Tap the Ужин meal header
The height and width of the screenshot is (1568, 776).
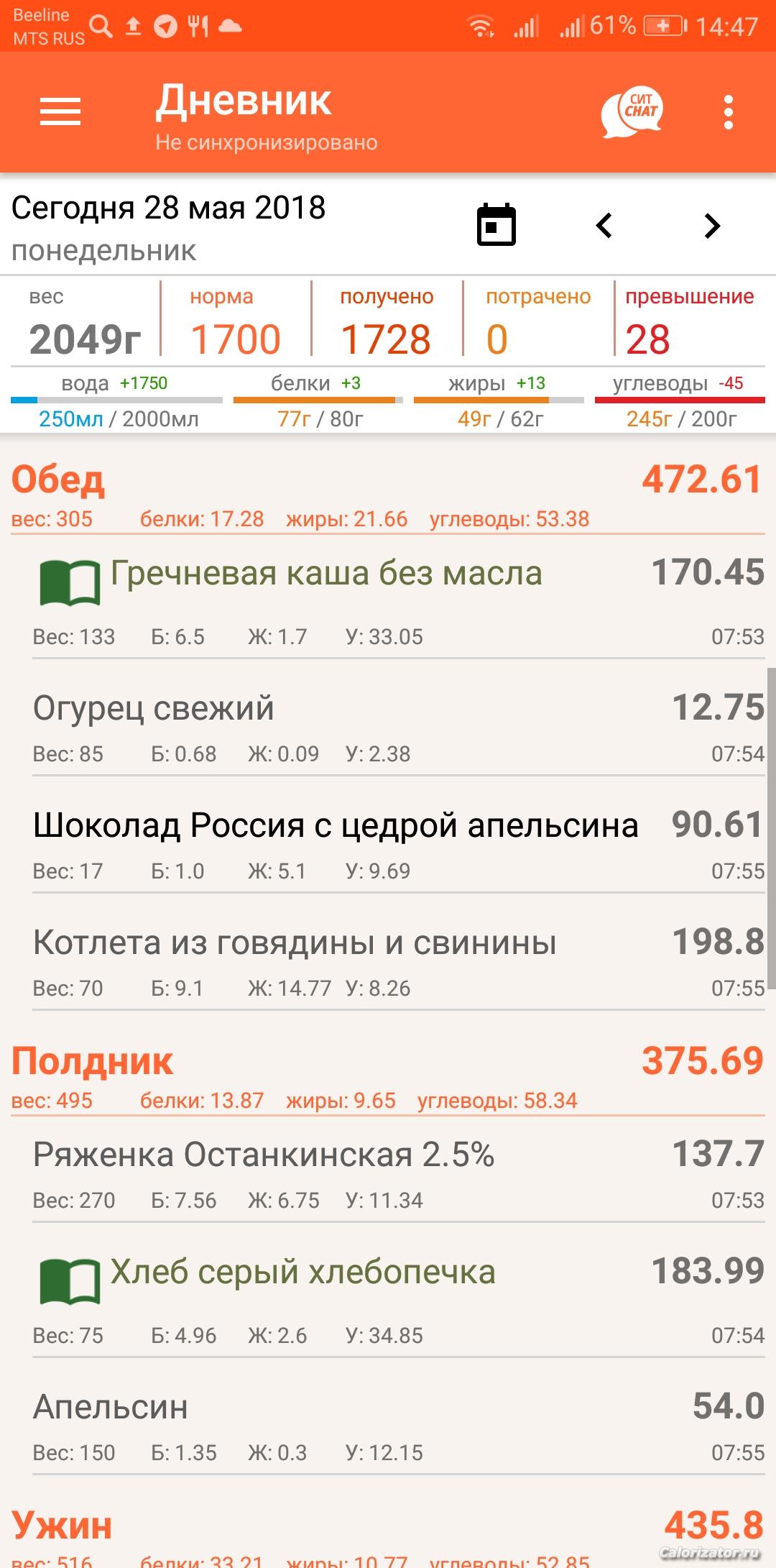click(62, 1526)
